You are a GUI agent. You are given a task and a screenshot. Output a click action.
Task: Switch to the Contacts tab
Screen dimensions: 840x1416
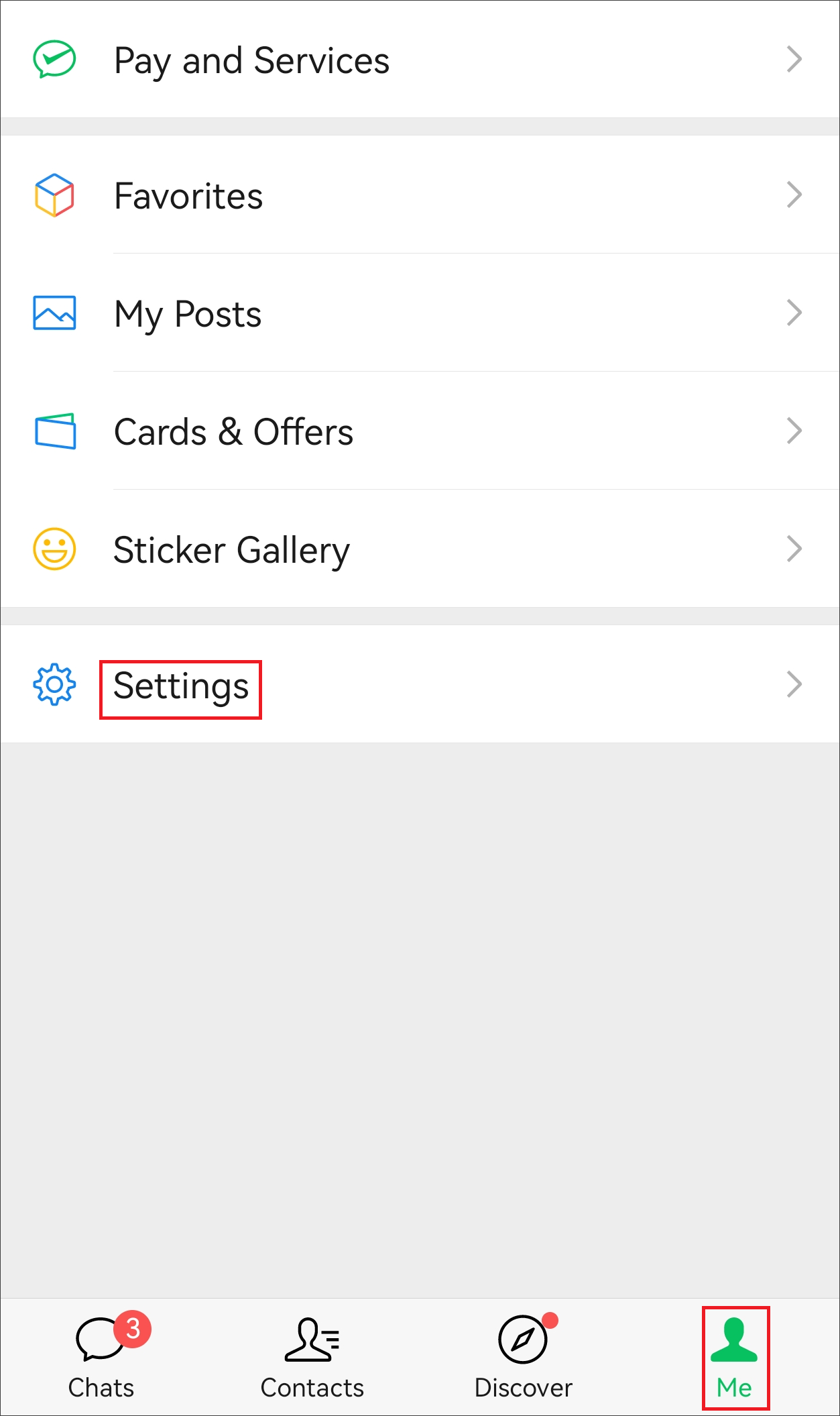click(312, 1358)
